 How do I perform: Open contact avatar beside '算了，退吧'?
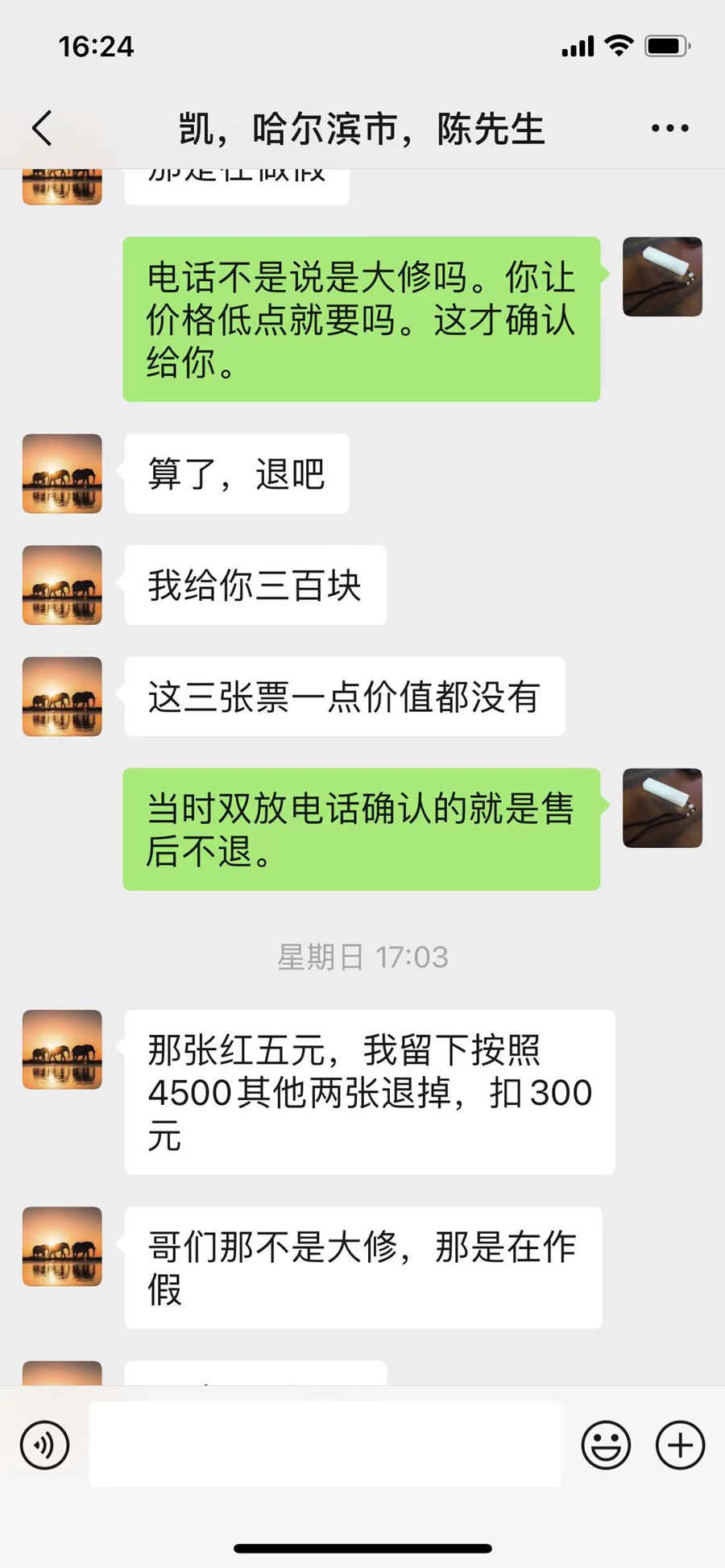point(62,474)
